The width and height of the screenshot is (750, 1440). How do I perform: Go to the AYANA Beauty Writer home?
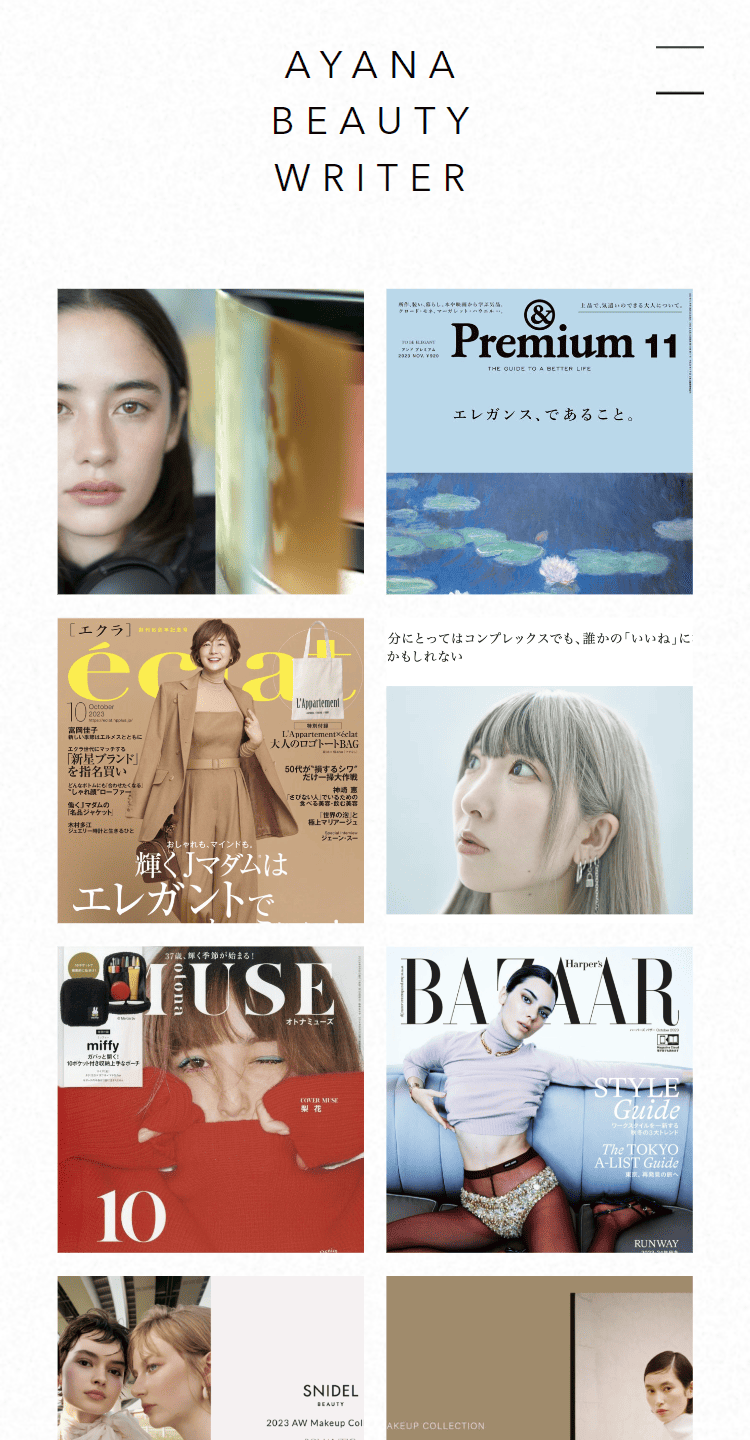(x=372, y=121)
